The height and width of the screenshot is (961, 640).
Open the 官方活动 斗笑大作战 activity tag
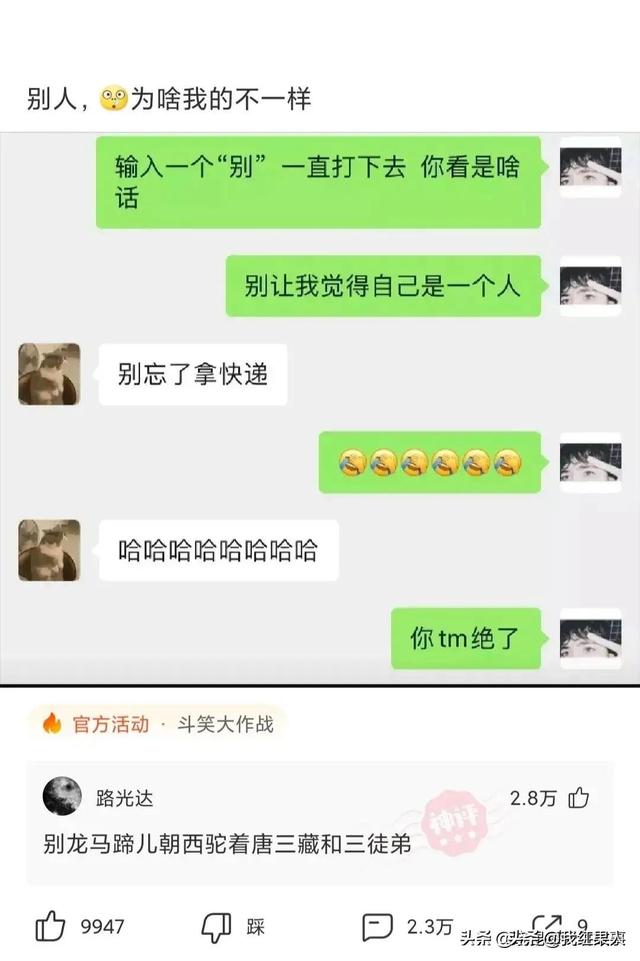[158, 724]
